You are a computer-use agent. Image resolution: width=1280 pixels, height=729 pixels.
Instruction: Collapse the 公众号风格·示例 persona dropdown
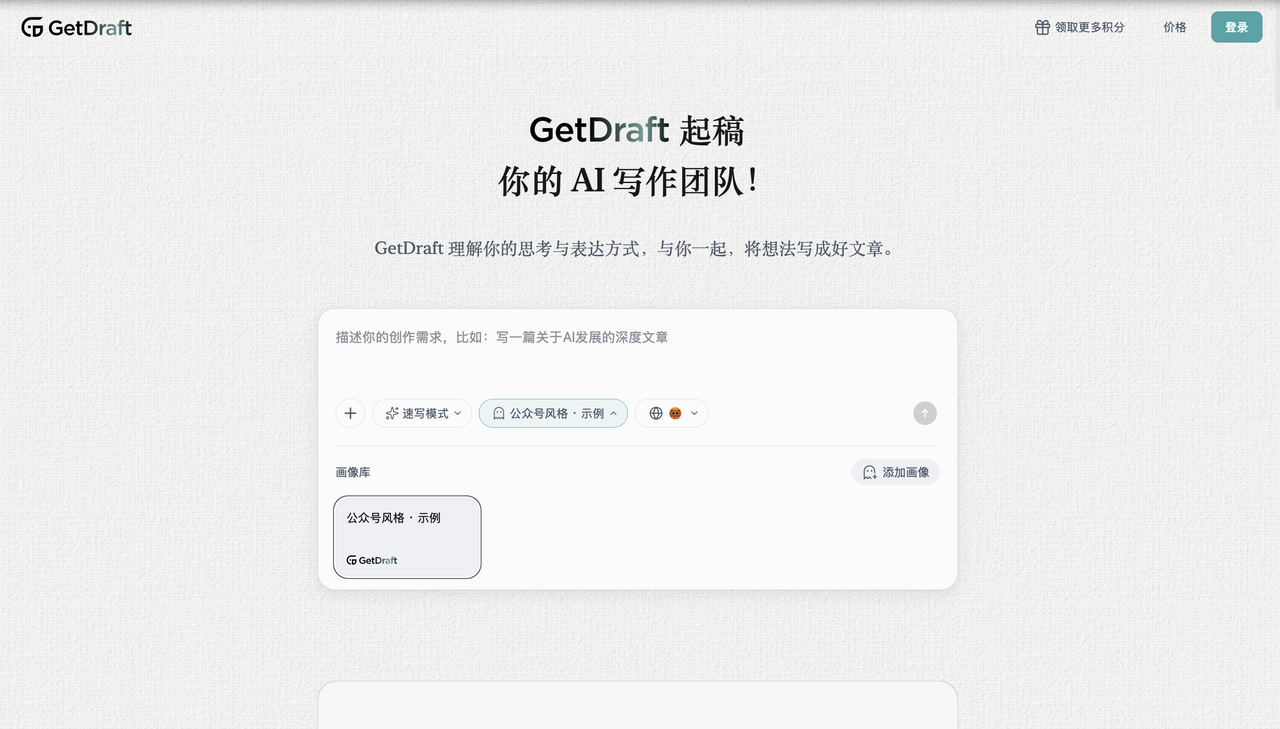click(553, 413)
